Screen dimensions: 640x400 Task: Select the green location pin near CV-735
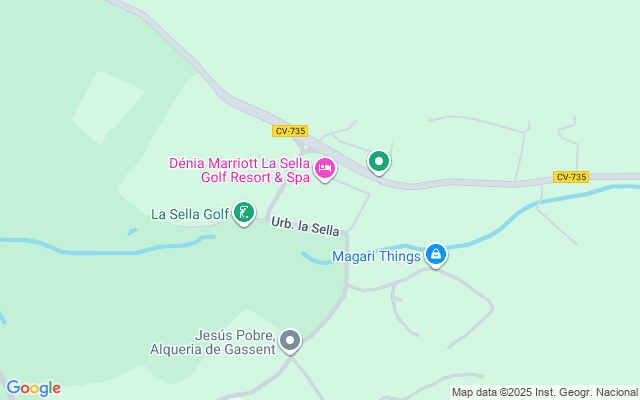[378, 160]
